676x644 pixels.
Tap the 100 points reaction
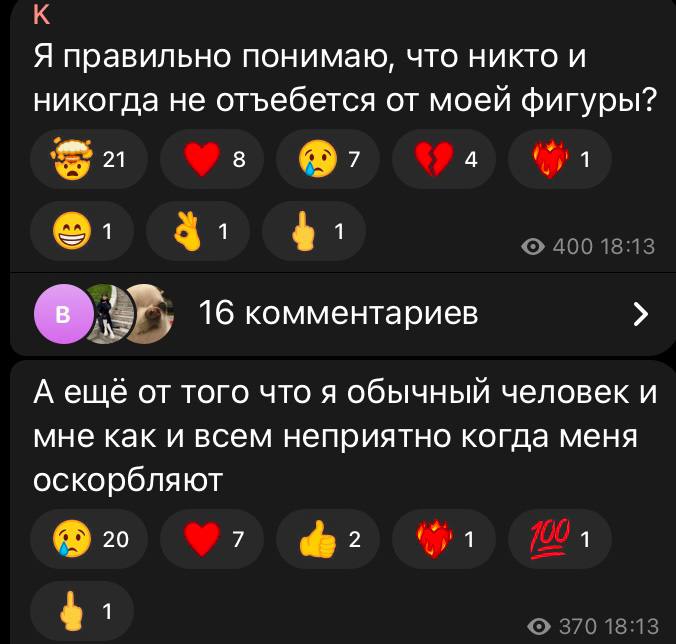(561, 540)
